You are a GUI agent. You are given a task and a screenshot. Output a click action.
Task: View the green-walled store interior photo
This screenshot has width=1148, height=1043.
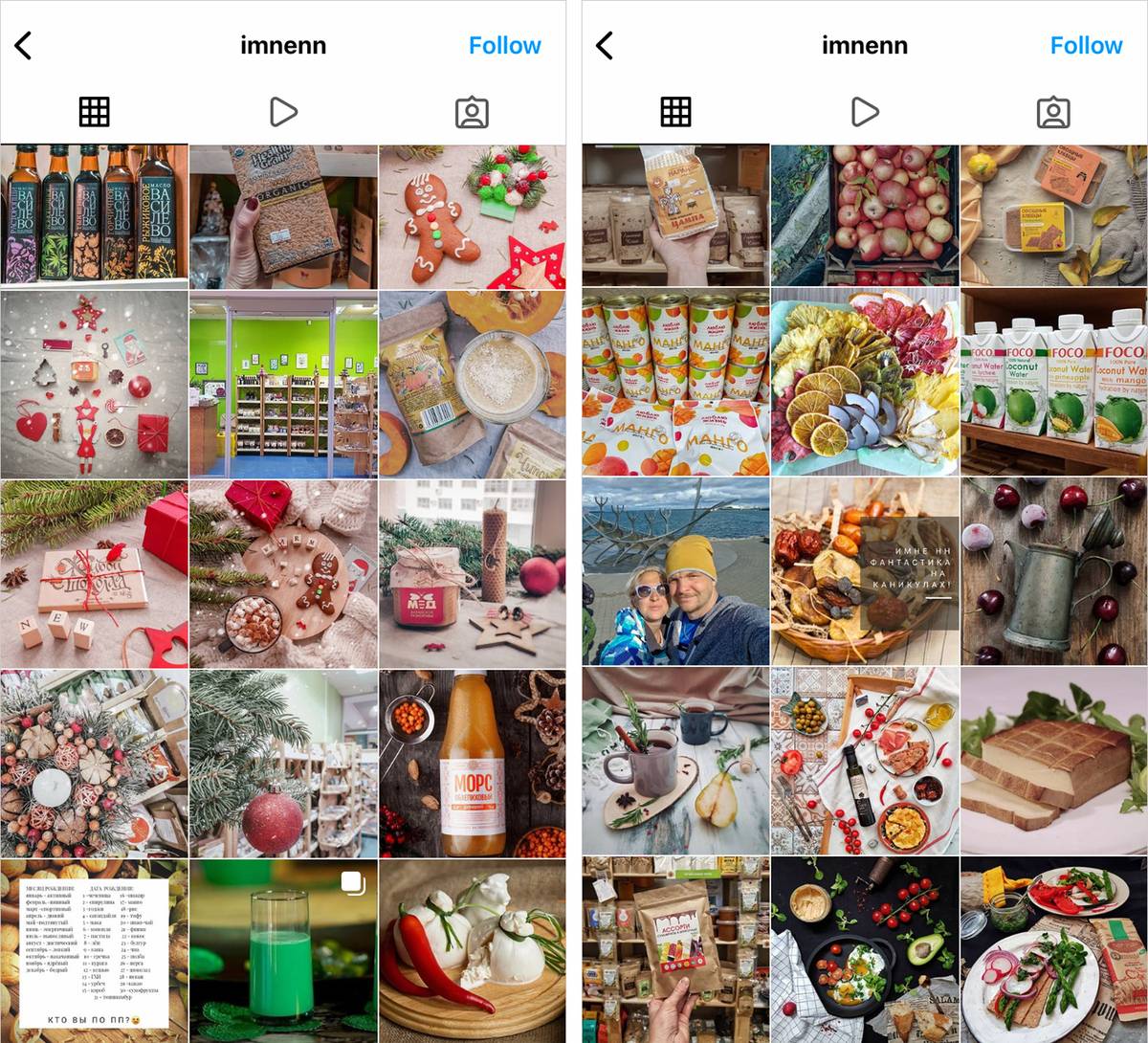coord(283,385)
